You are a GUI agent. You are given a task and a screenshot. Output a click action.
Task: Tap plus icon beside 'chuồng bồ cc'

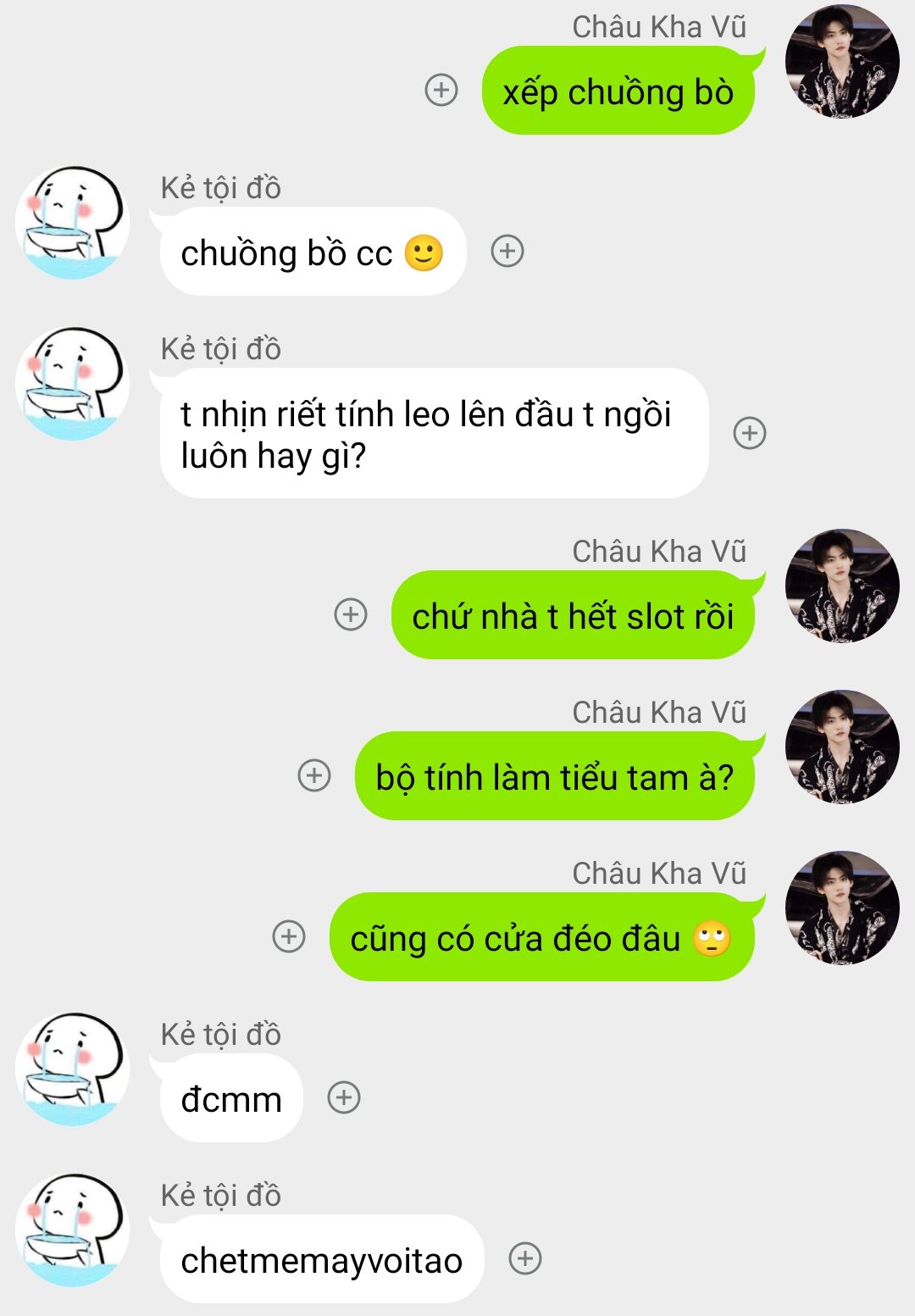507,251
